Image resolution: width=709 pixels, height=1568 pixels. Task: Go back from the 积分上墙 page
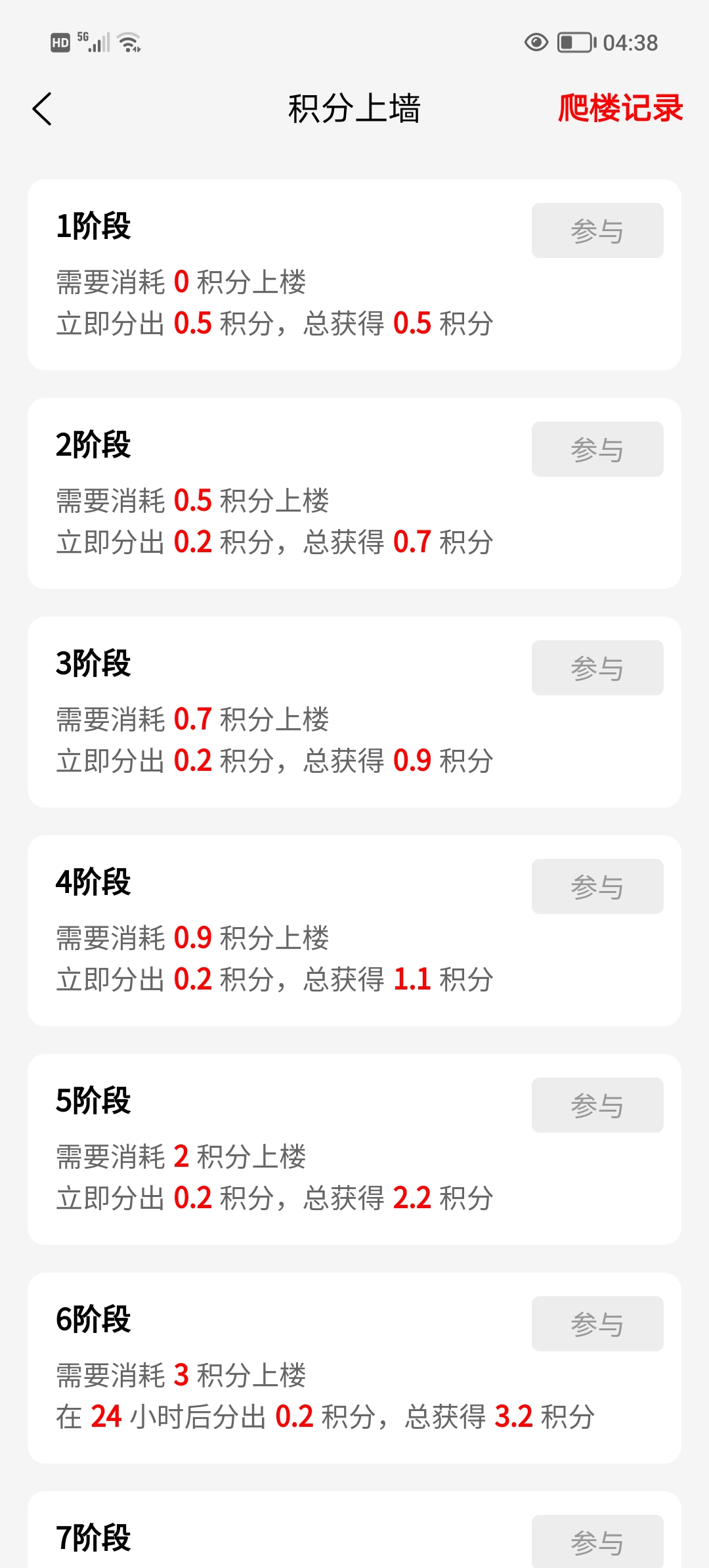(x=42, y=109)
